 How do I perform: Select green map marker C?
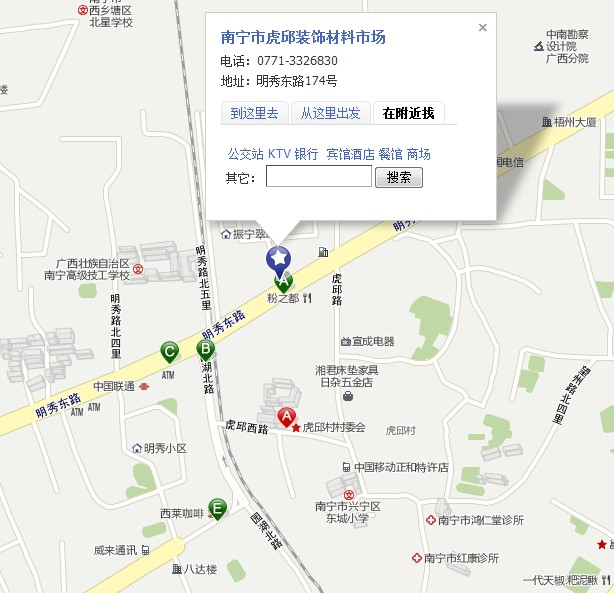pos(170,351)
